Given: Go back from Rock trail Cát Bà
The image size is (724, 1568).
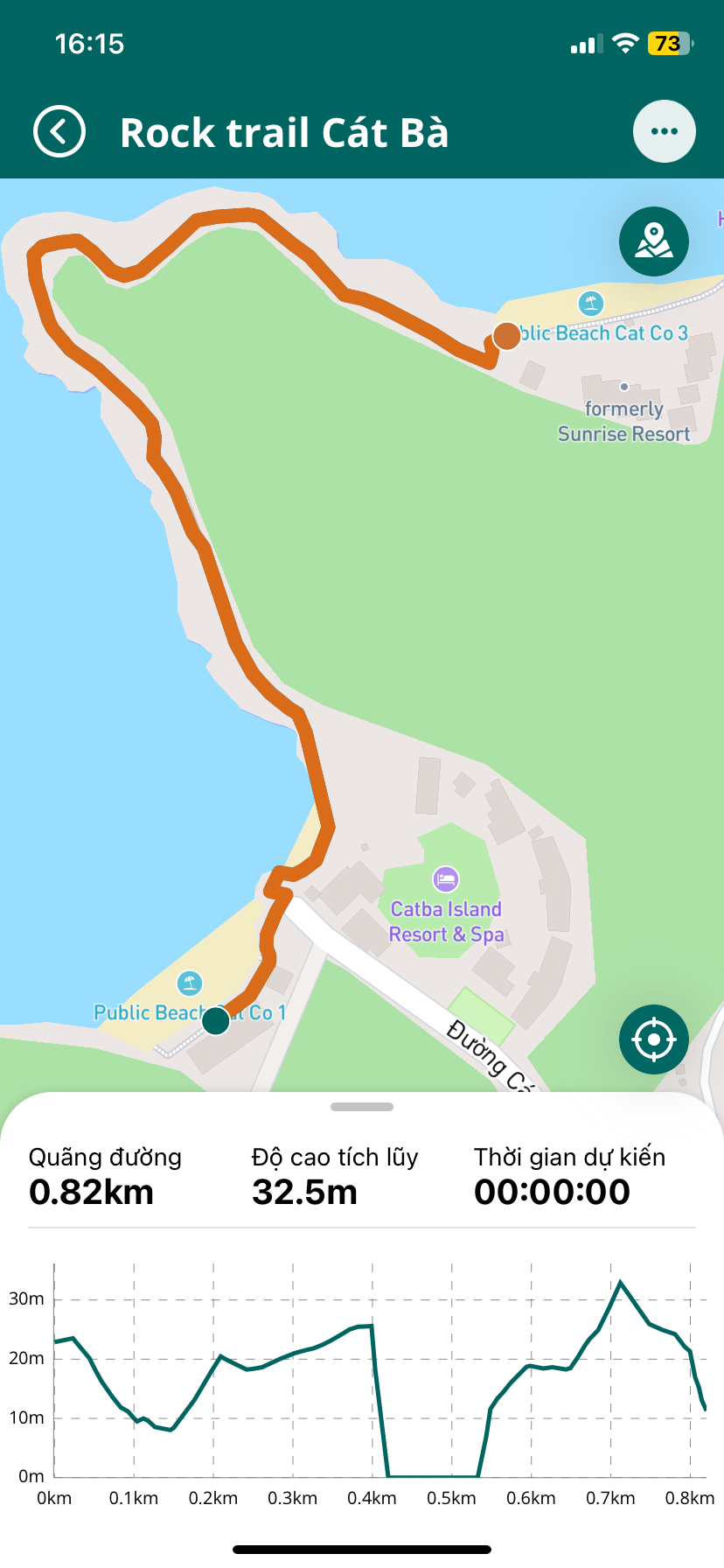Looking at the screenshot, I should click(59, 132).
